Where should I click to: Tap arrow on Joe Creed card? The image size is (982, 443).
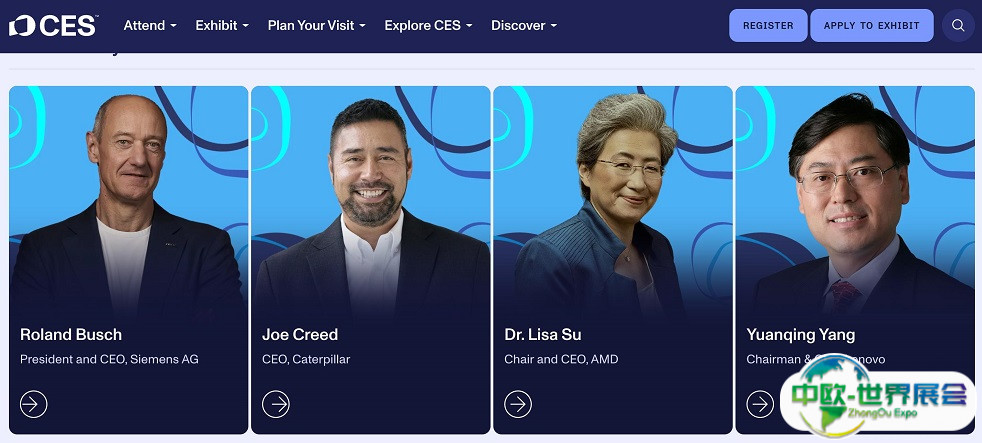tap(276, 404)
